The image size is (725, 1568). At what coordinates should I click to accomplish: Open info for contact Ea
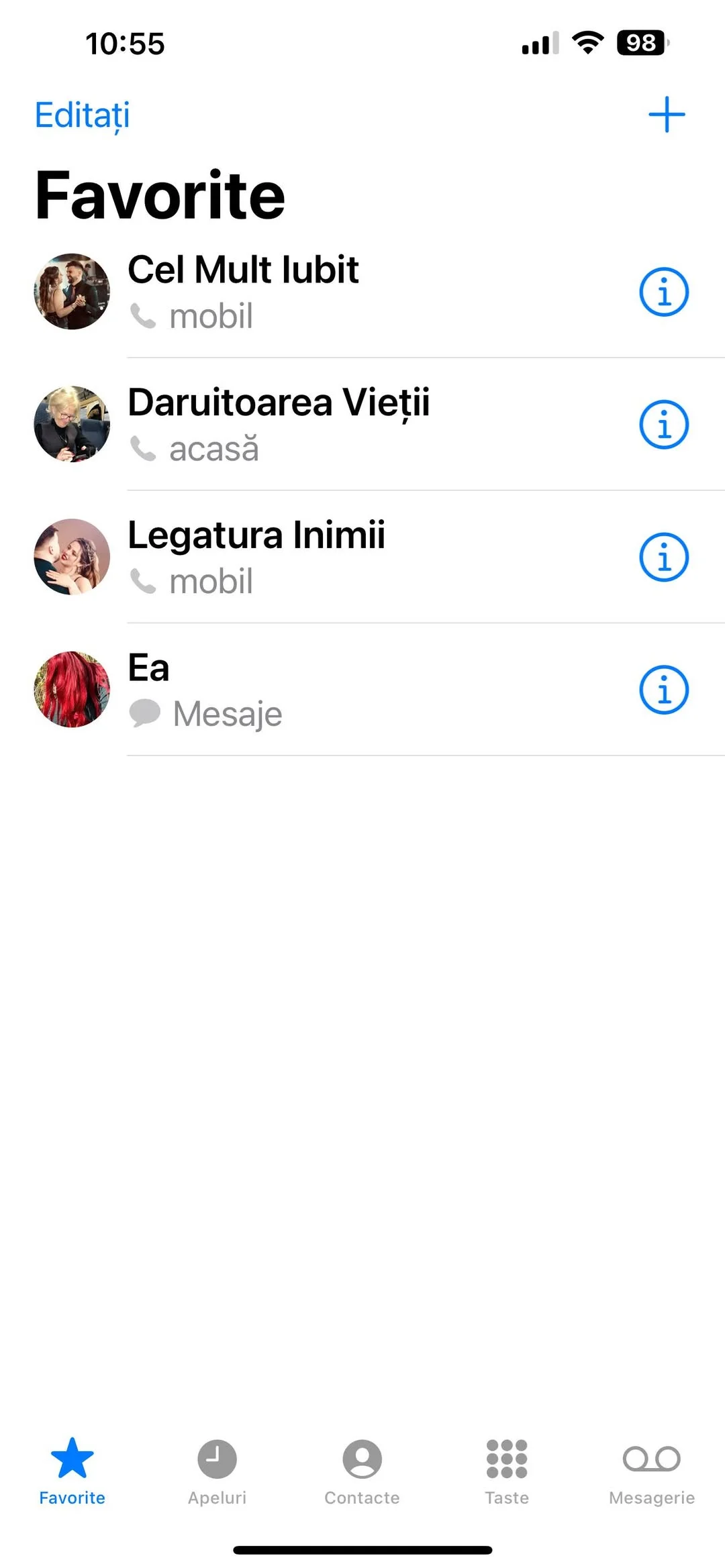coord(663,690)
